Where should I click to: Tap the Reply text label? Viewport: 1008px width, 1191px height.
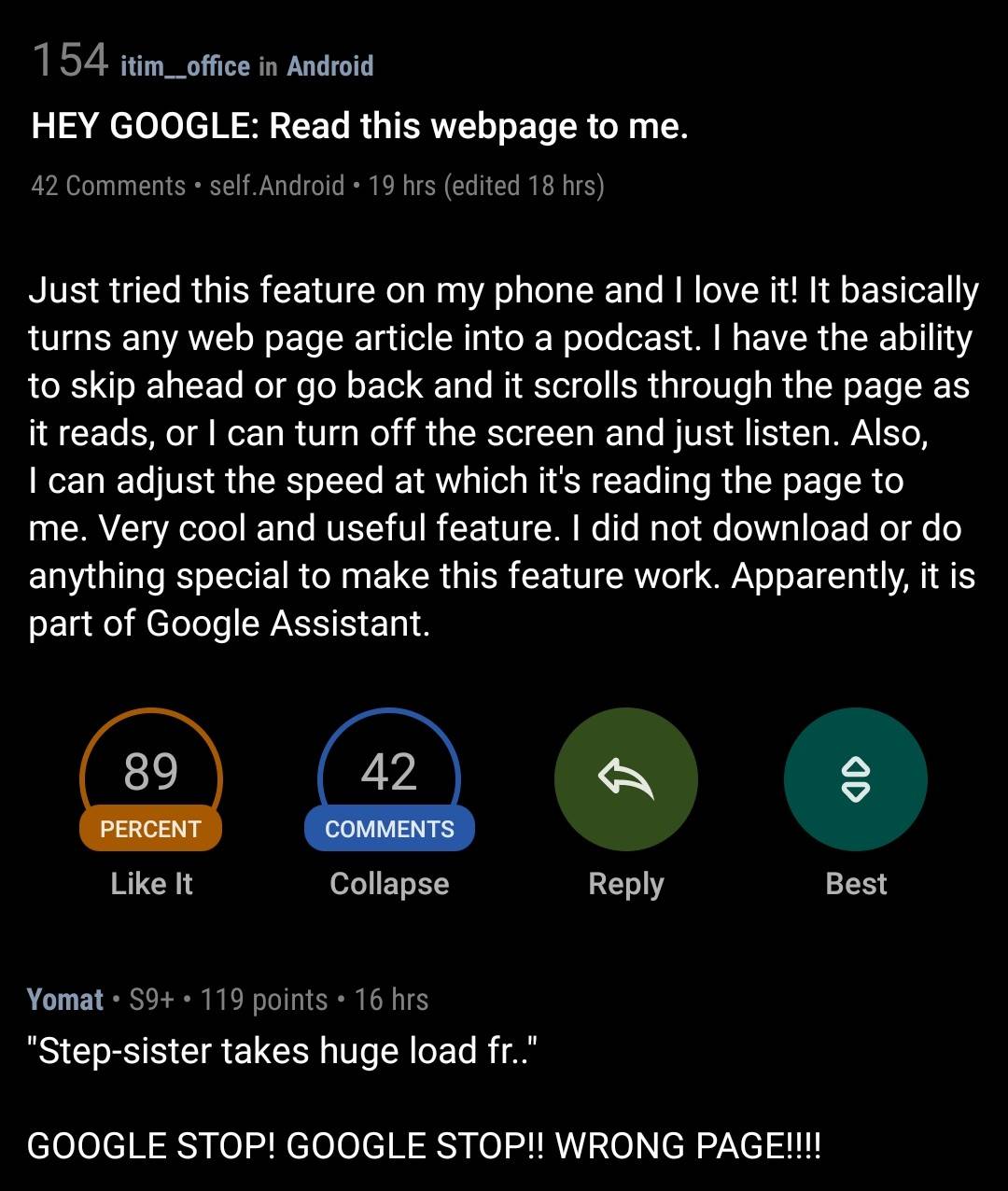(x=625, y=883)
